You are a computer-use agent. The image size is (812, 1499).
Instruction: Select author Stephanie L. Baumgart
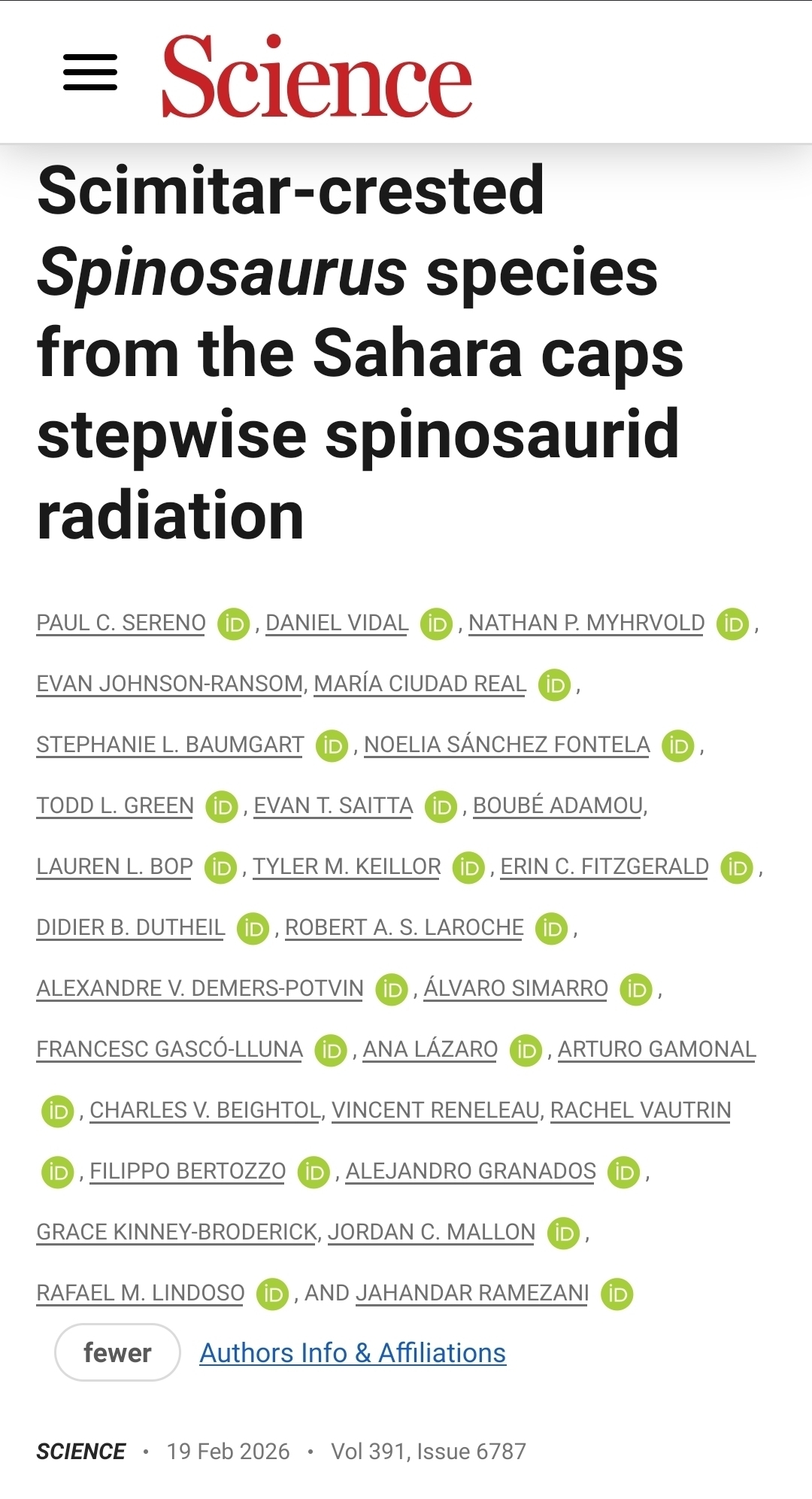170,745
